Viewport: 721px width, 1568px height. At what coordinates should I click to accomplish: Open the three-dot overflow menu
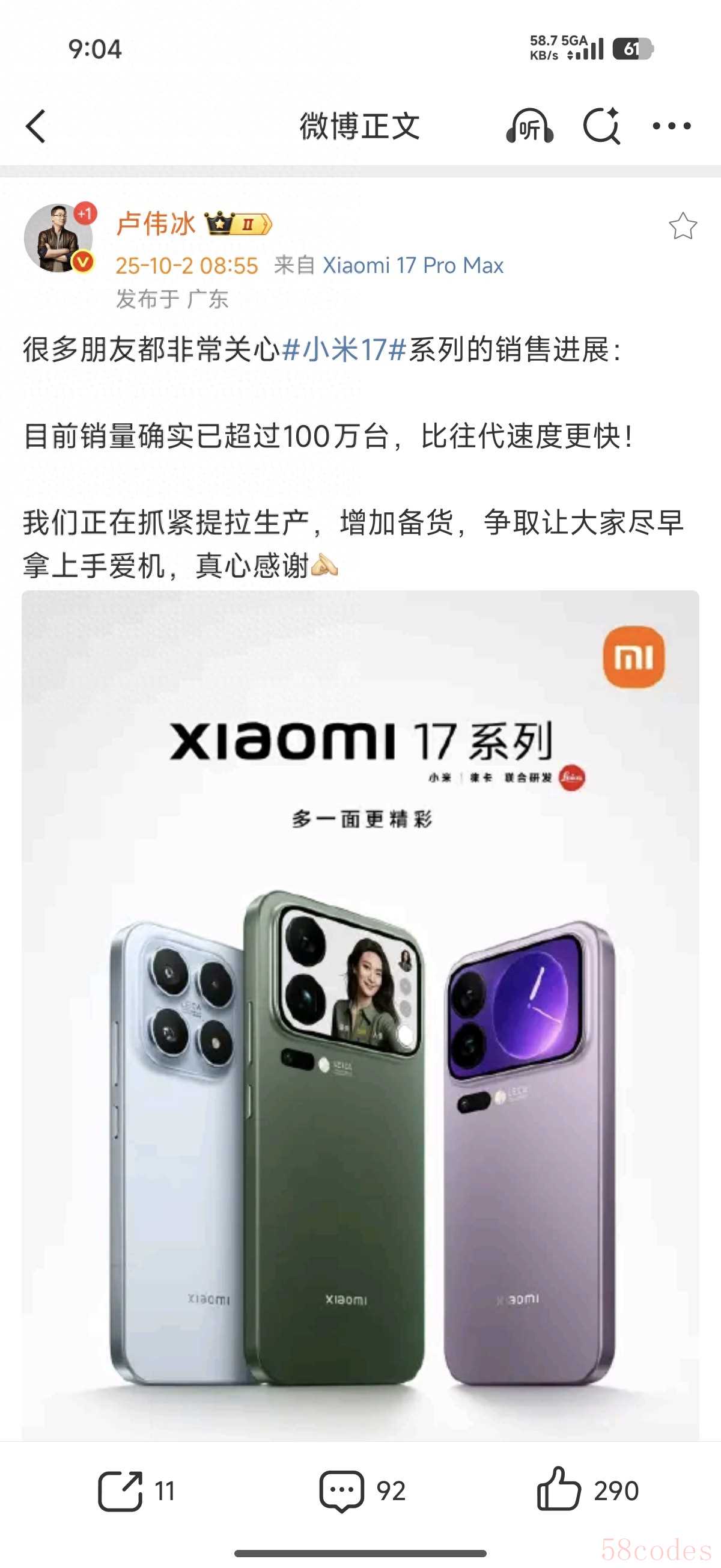click(x=671, y=126)
